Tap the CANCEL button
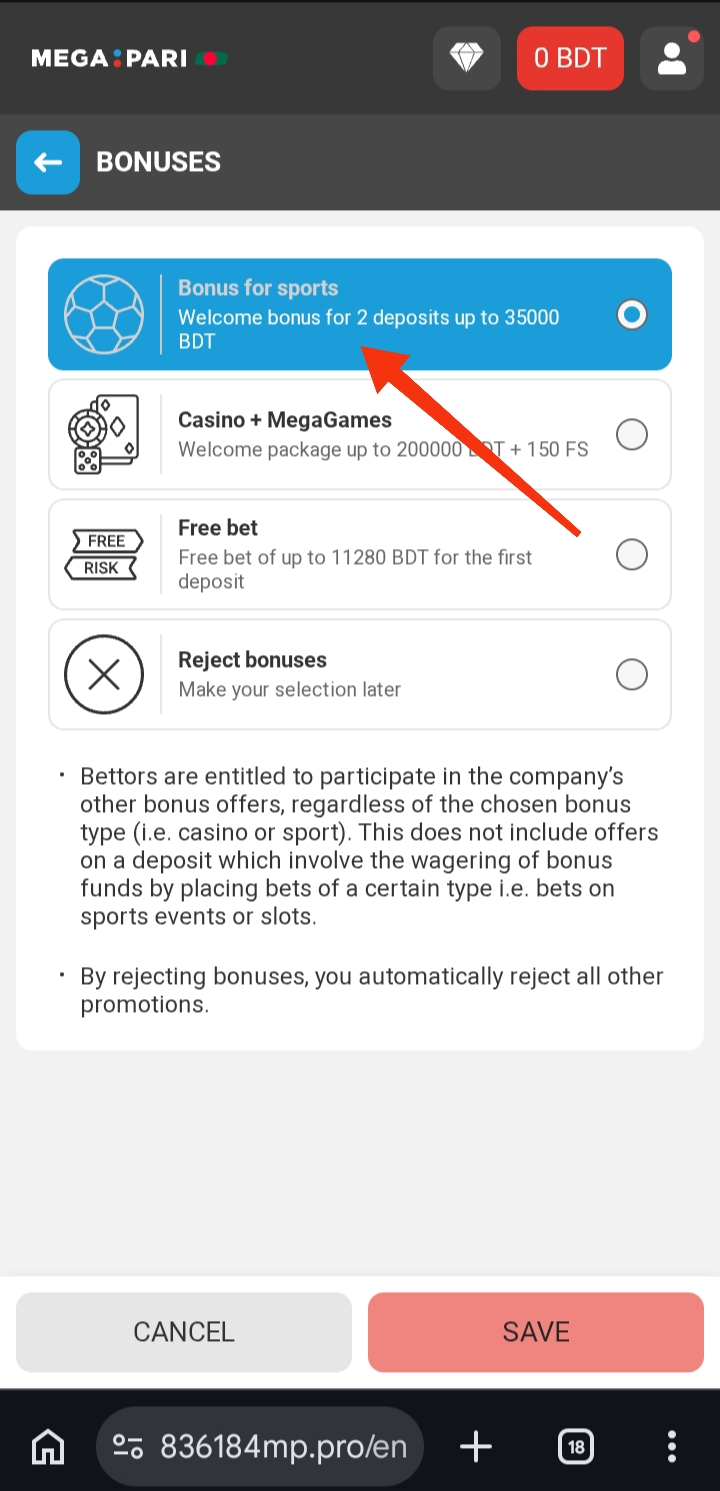 click(184, 1332)
